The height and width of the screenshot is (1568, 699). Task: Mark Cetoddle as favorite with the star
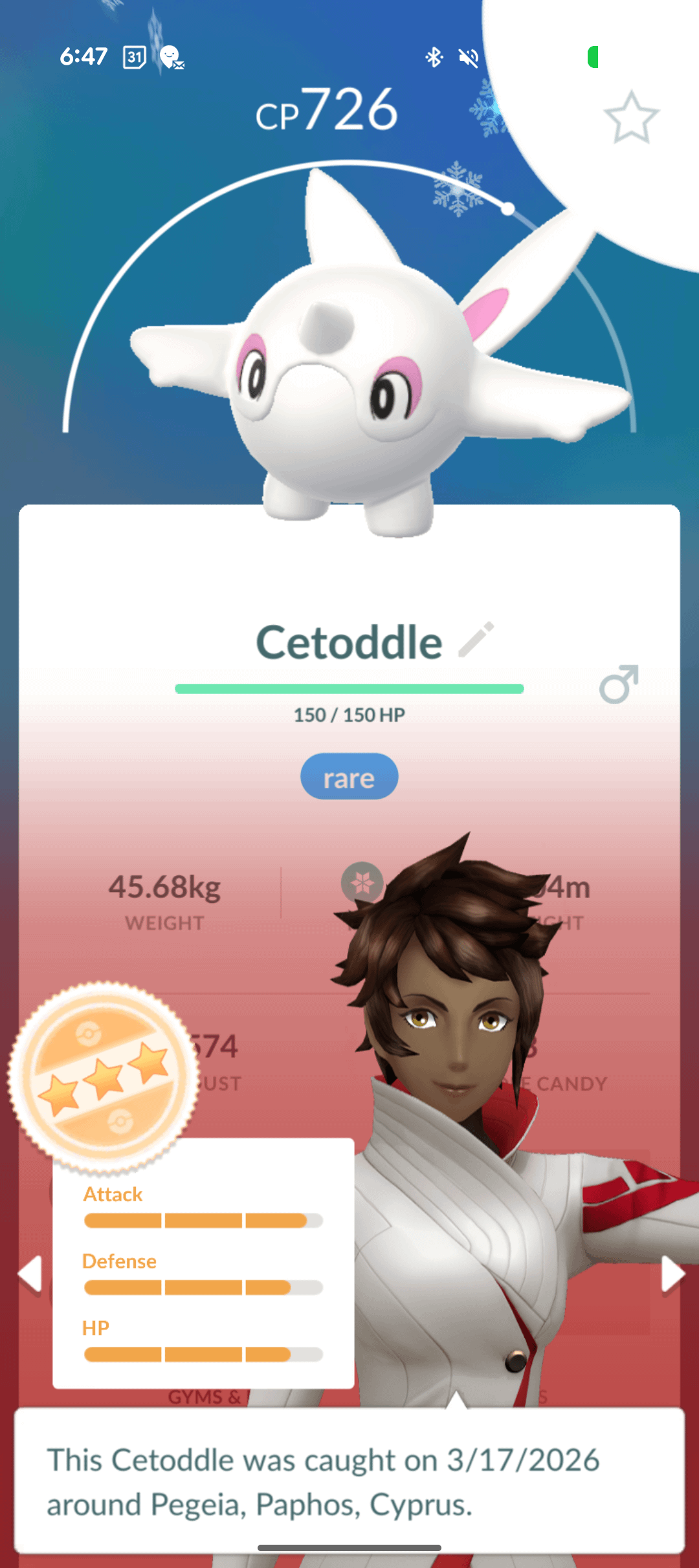pyautogui.click(x=631, y=118)
